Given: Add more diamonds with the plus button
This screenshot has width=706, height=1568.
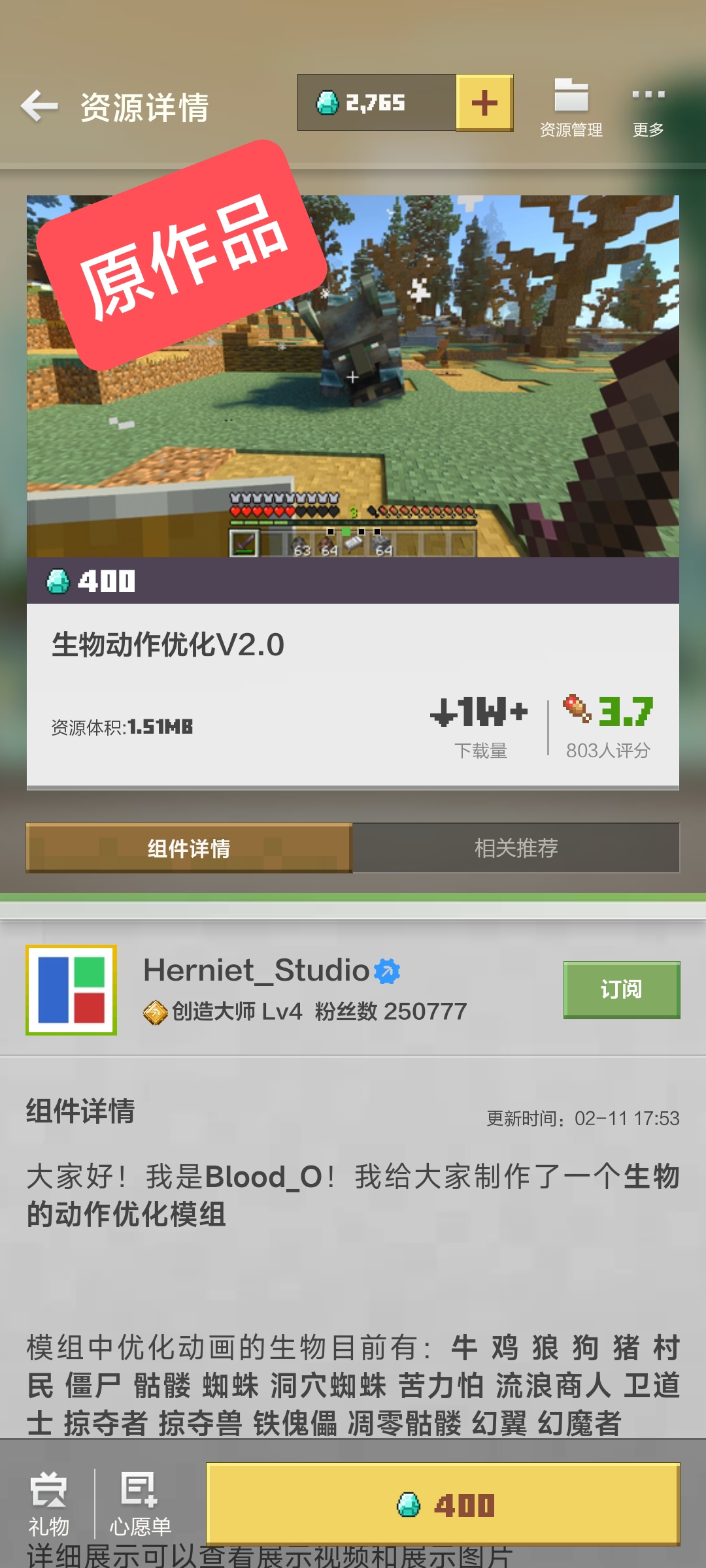Looking at the screenshot, I should pos(484,103).
